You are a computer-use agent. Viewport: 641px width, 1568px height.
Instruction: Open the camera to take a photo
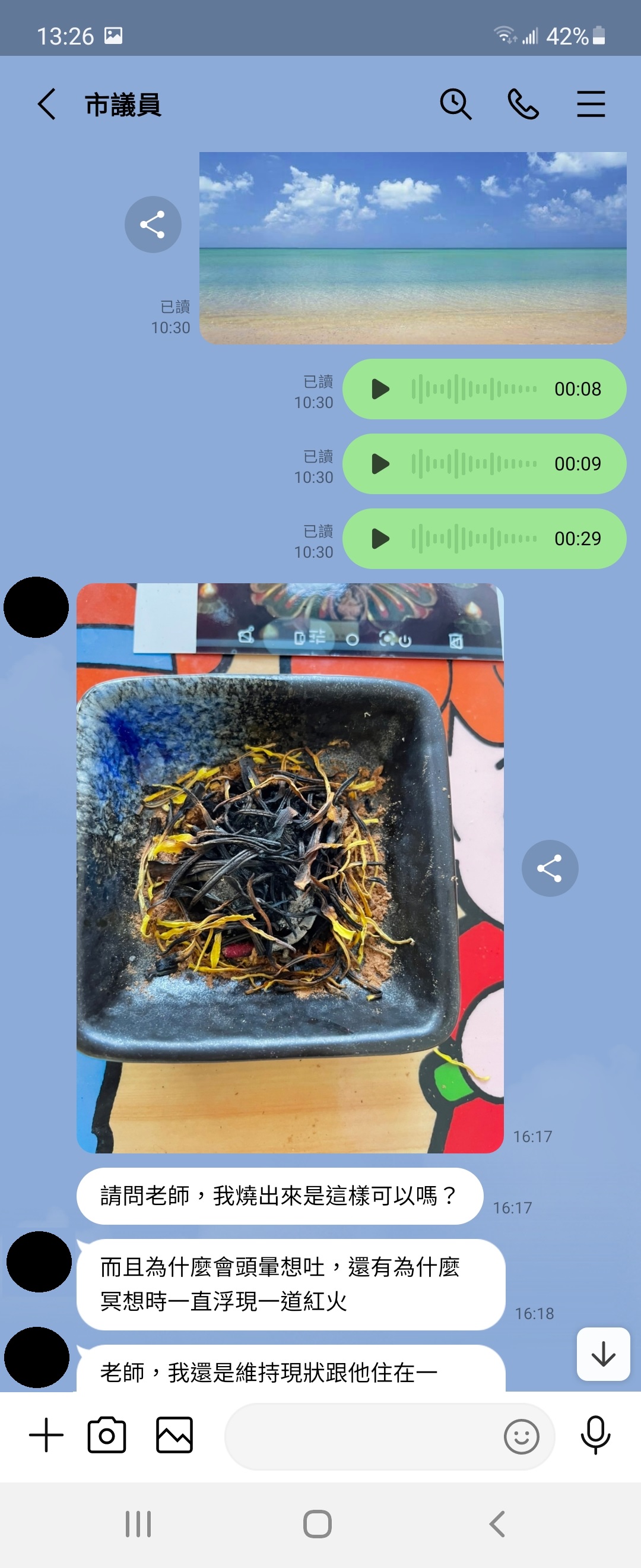click(107, 1435)
